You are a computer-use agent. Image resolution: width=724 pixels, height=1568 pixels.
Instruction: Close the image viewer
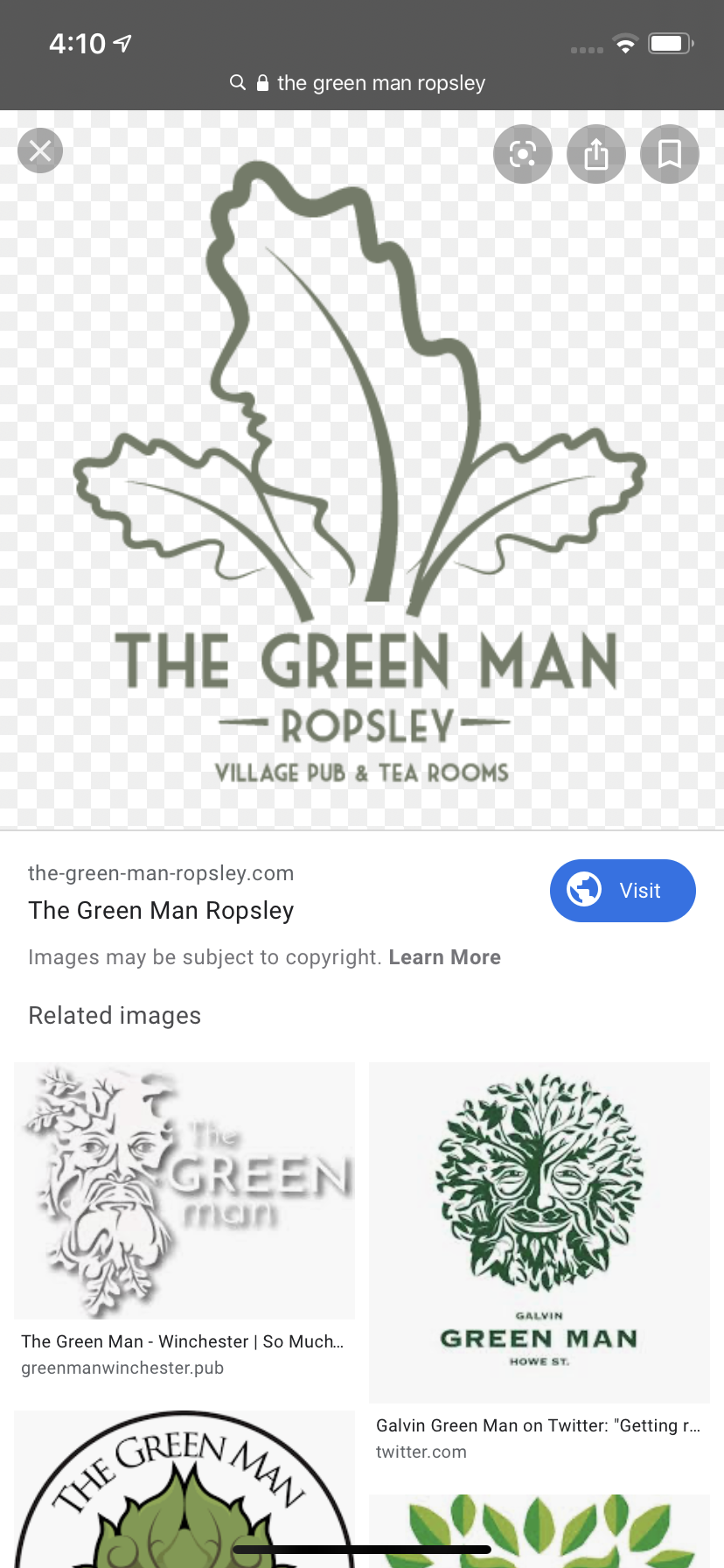[40, 150]
